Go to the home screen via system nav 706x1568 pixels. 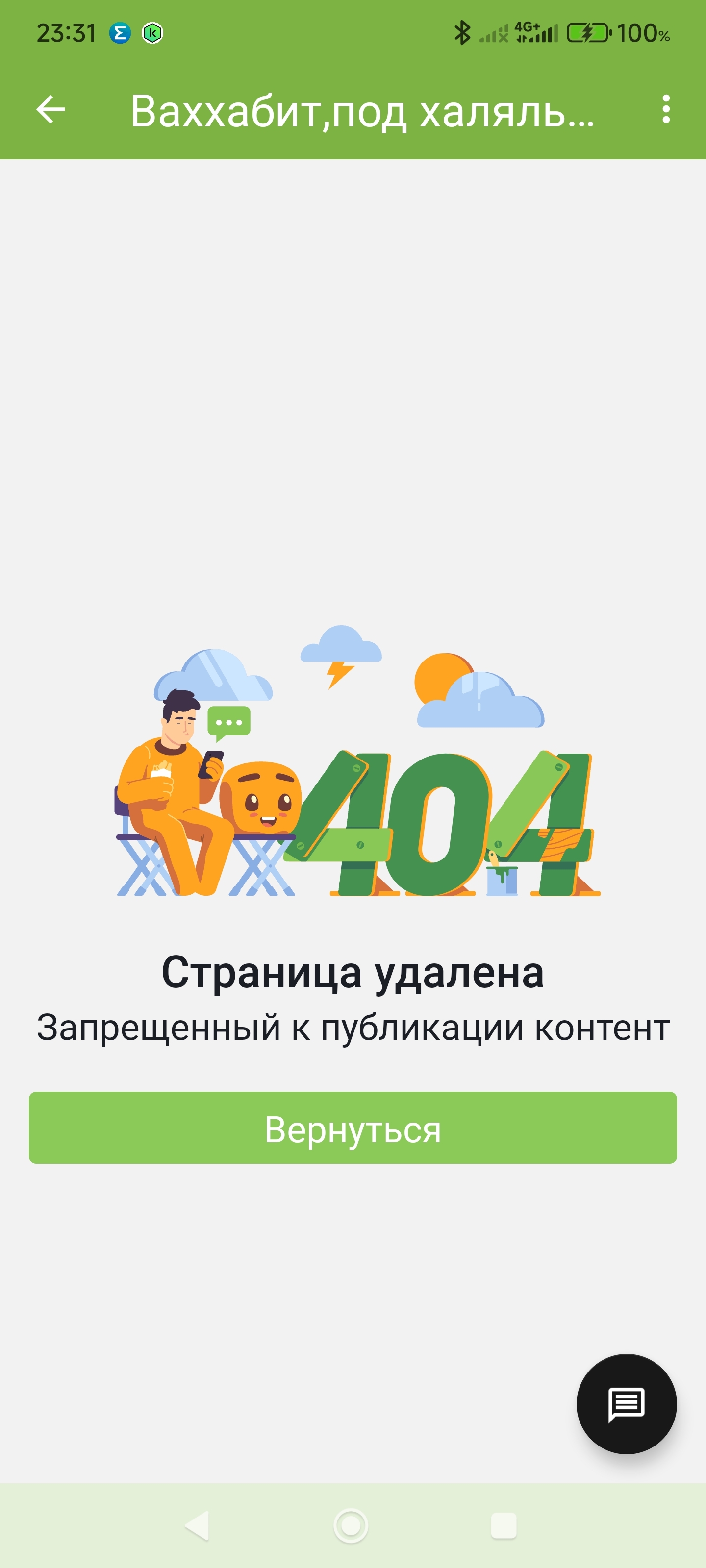tap(351, 1526)
